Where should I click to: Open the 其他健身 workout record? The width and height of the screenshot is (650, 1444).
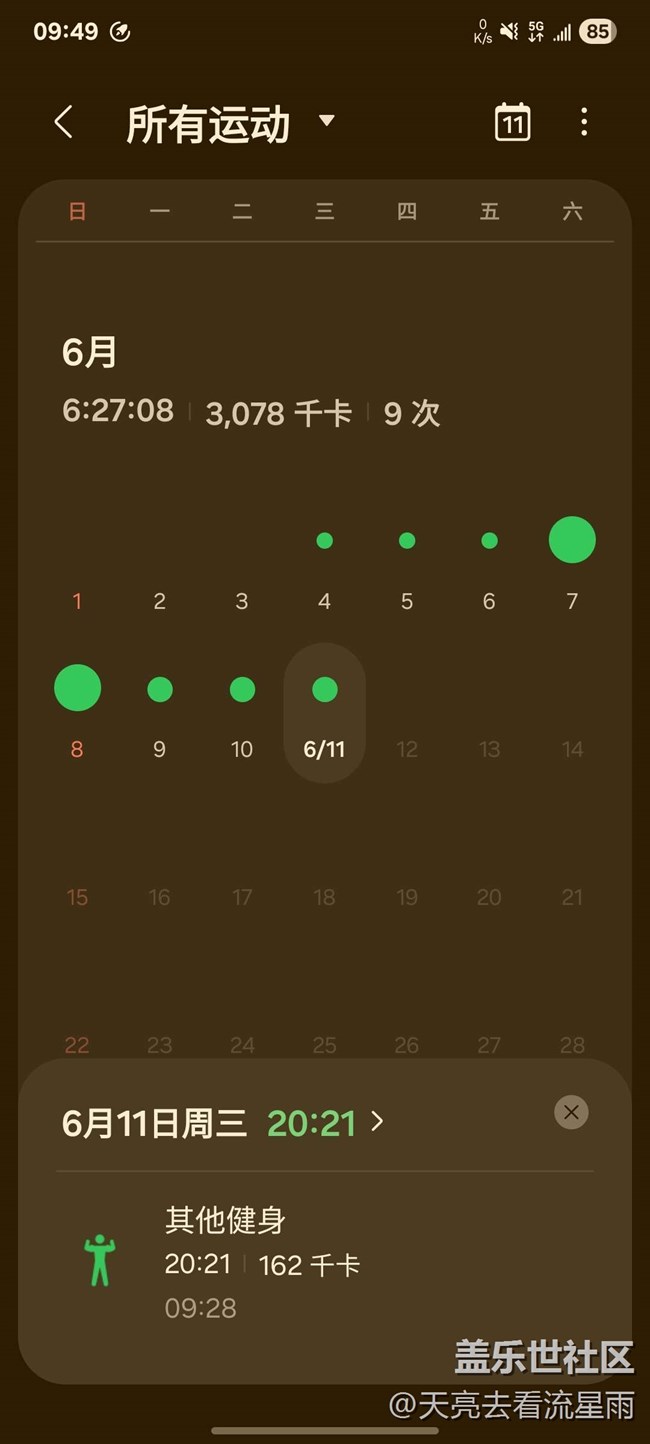tap(325, 1263)
